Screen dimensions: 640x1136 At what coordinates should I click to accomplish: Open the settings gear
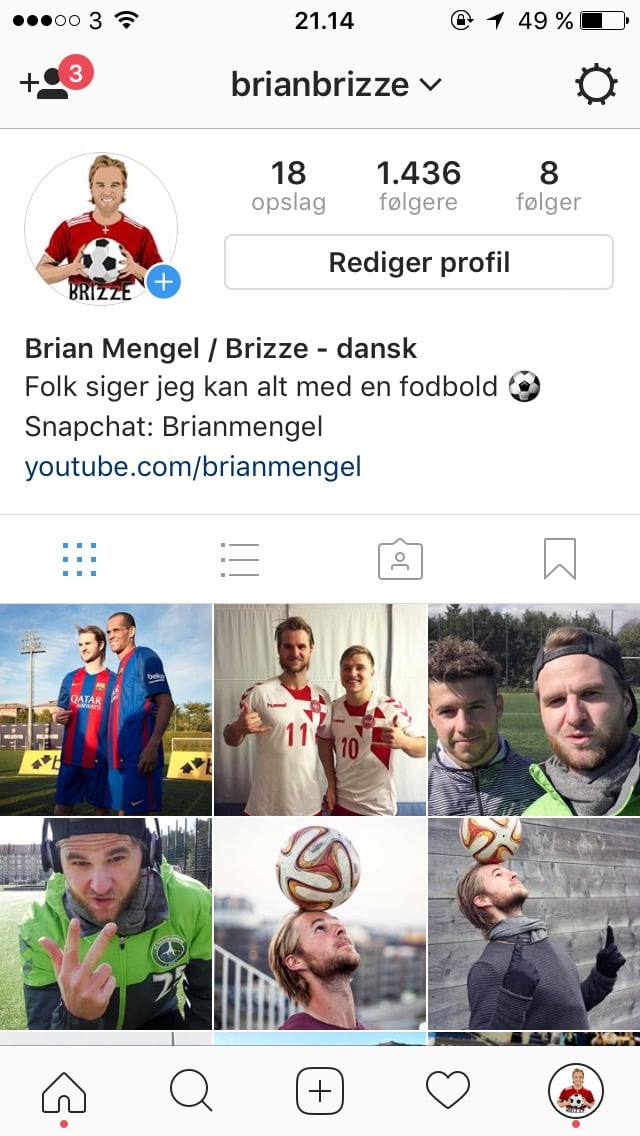596,85
